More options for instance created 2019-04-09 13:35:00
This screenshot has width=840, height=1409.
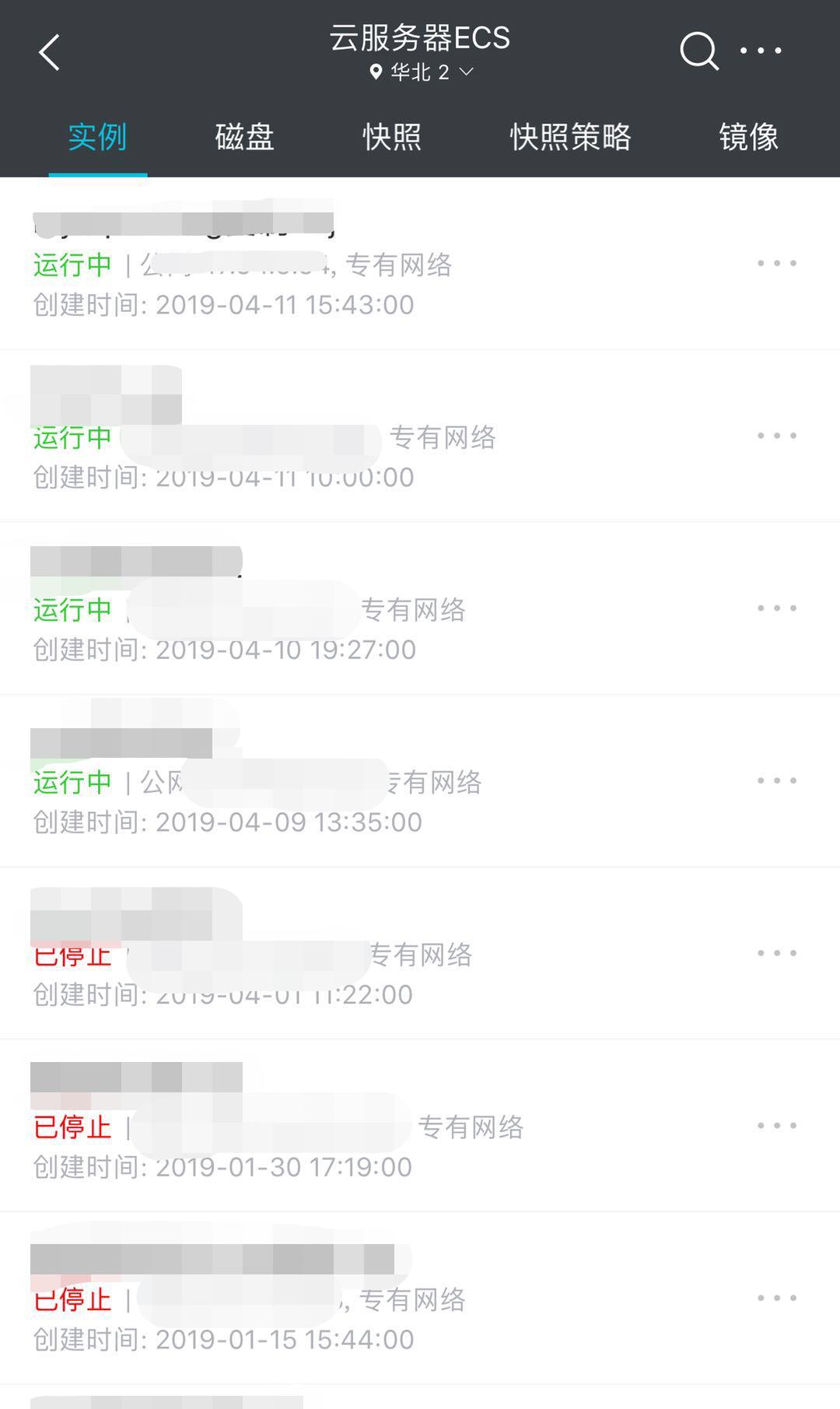click(x=777, y=780)
